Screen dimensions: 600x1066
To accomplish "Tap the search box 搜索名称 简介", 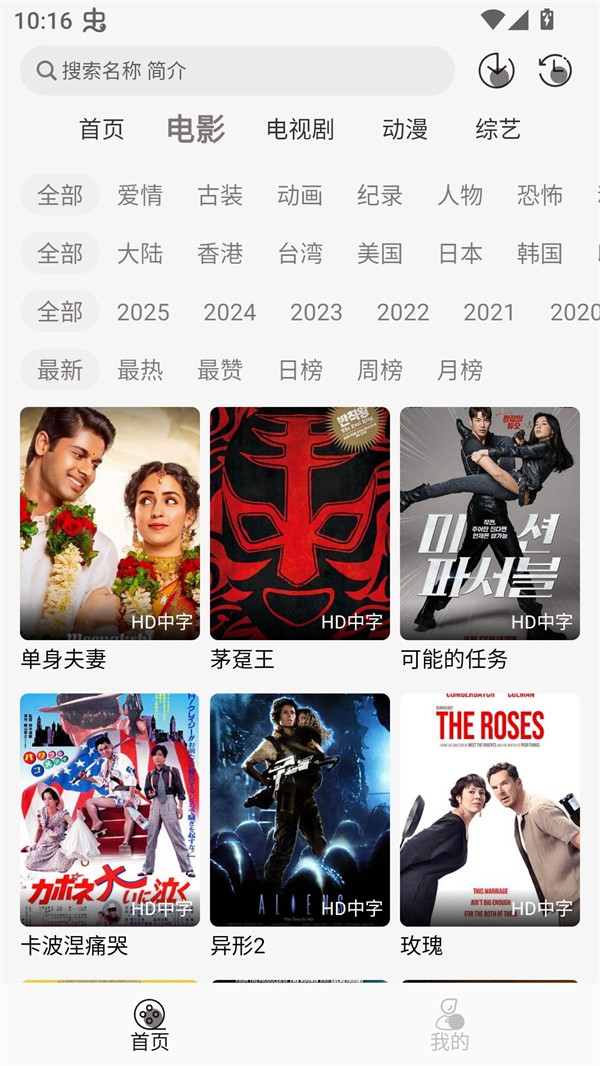I will 237,71.
